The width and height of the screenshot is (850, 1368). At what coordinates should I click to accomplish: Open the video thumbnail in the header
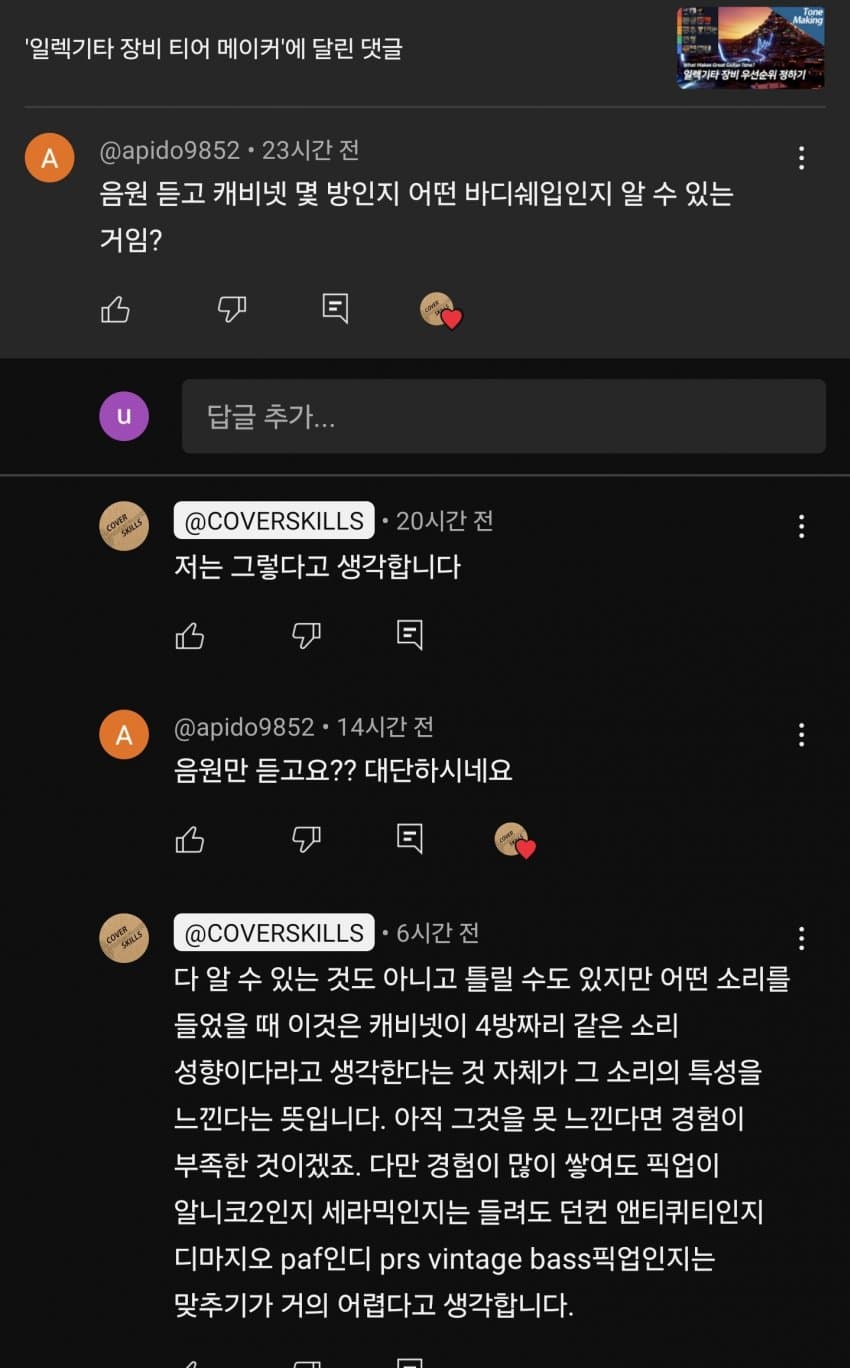750,47
